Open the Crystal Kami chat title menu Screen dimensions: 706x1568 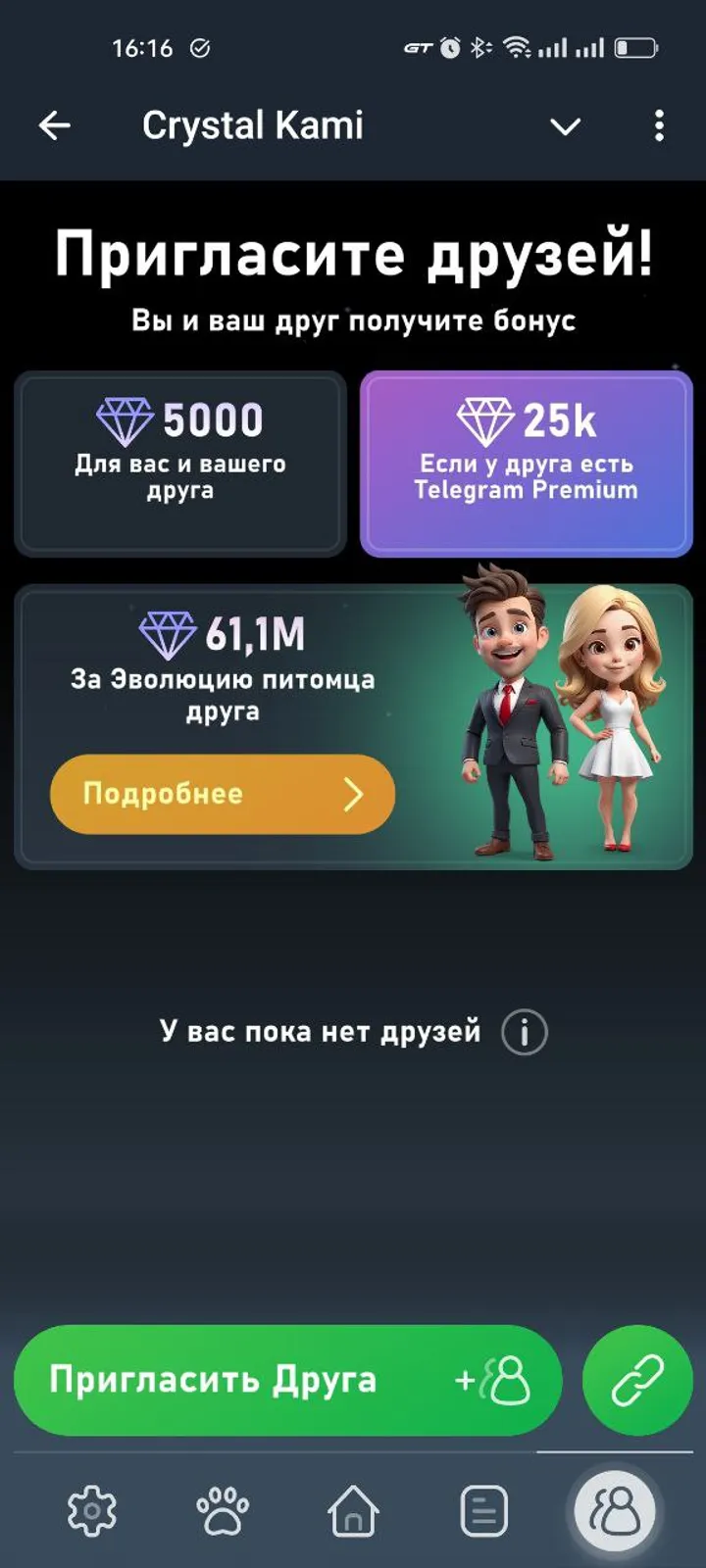[x=253, y=125]
